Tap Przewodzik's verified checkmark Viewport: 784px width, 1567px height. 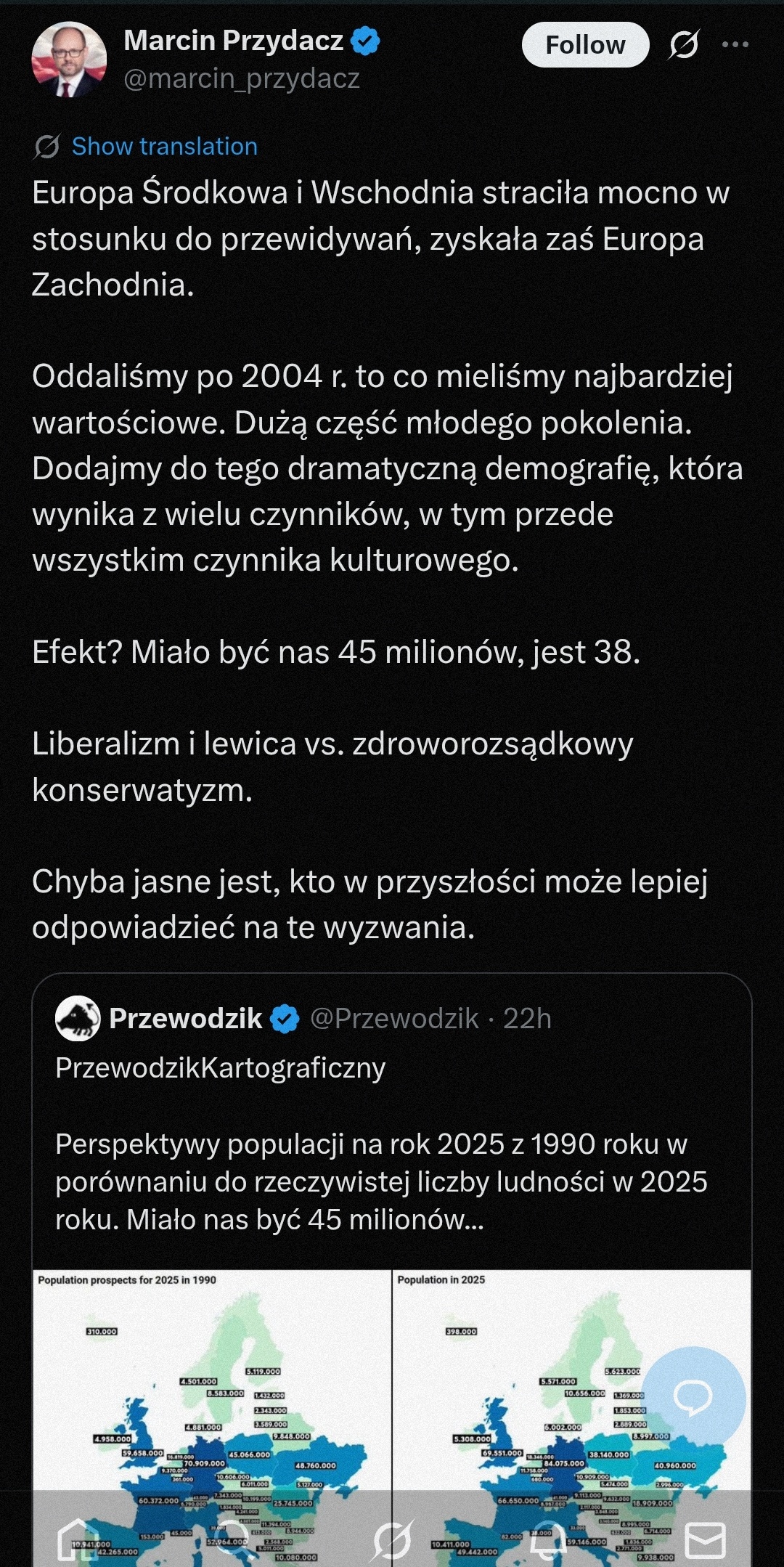[286, 1019]
